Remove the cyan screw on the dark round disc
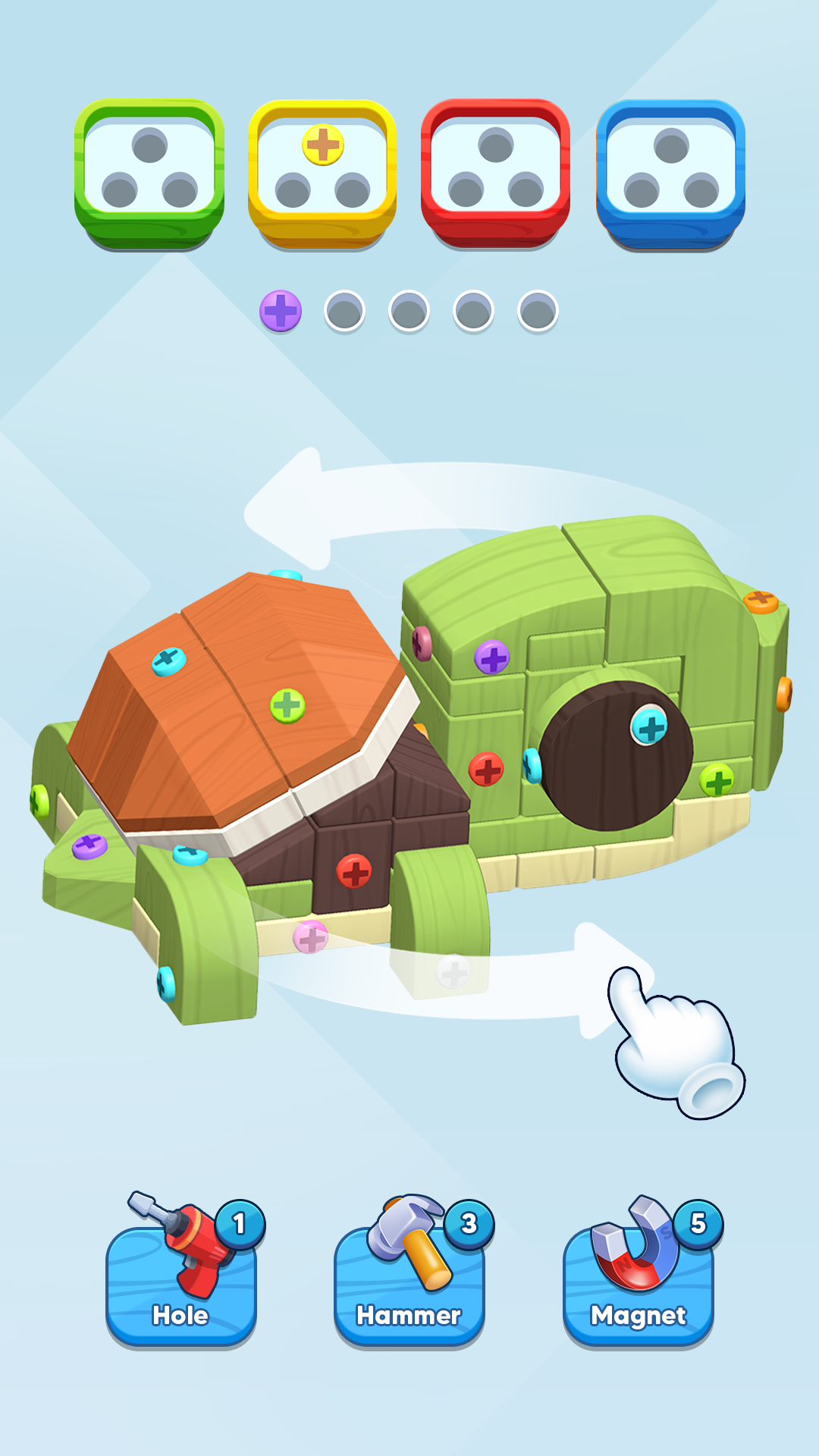Screen dimensions: 819x1456 click(x=649, y=726)
